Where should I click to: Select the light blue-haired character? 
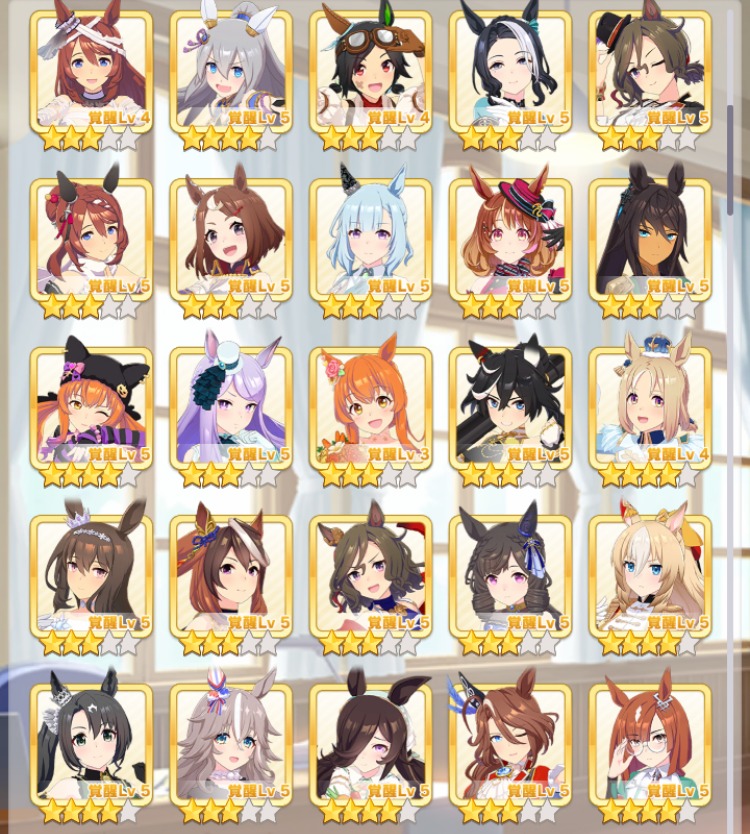(x=370, y=240)
